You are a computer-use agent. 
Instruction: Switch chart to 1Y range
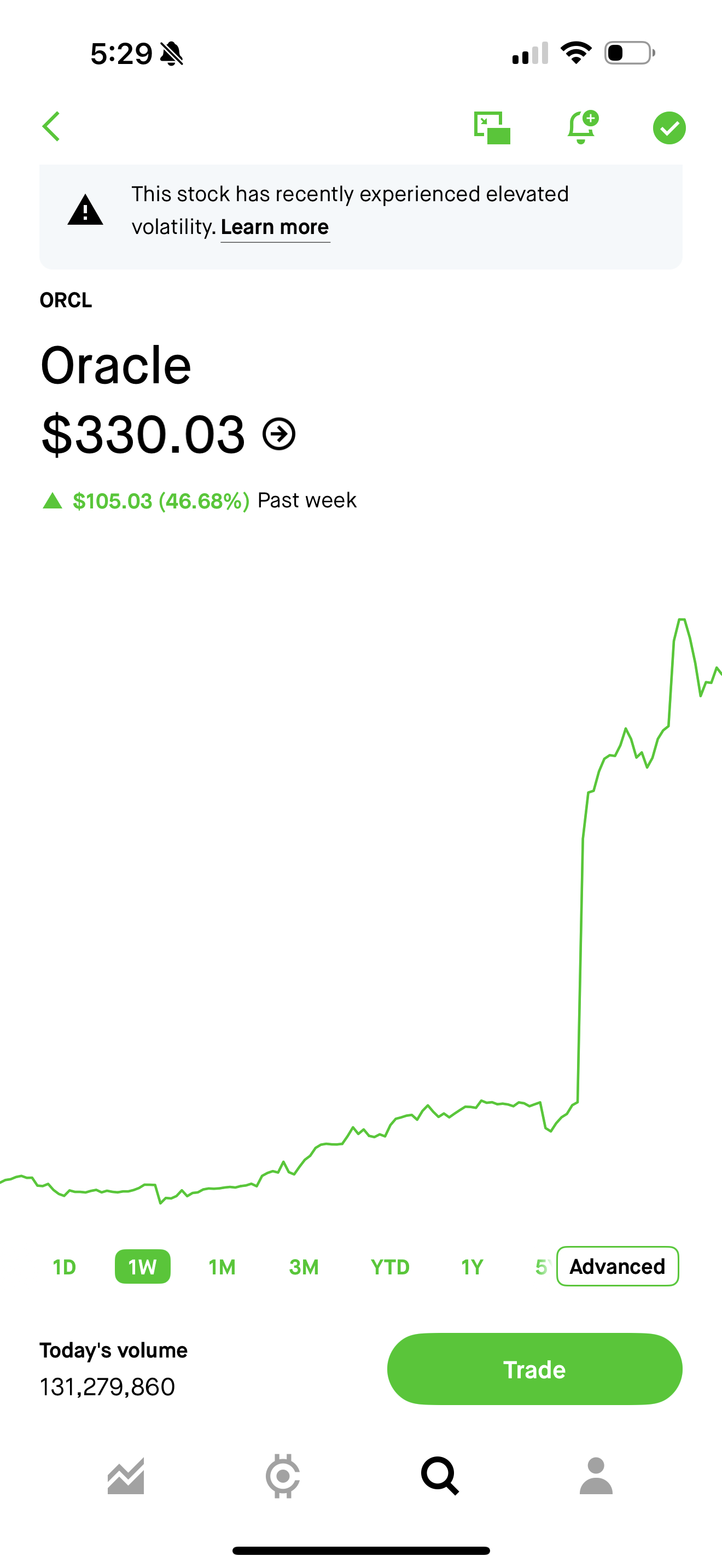point(473,1267)
